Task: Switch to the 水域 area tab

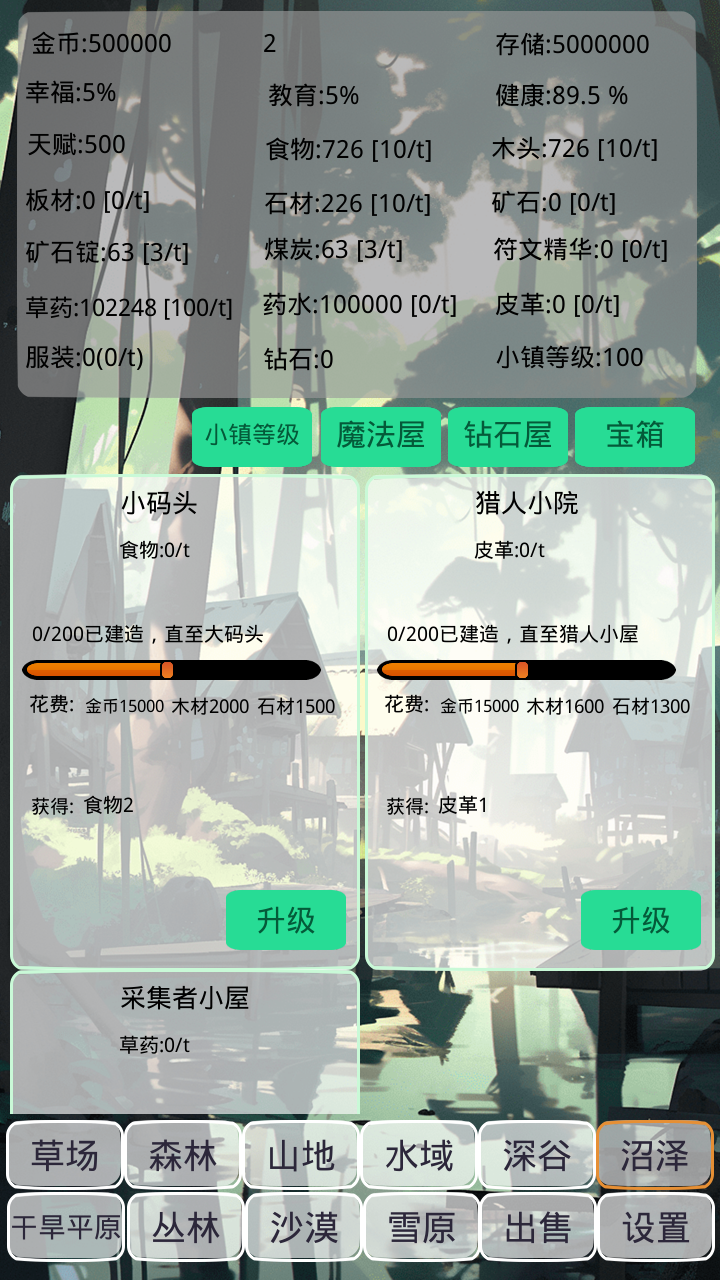Action: coord(419,1156)
